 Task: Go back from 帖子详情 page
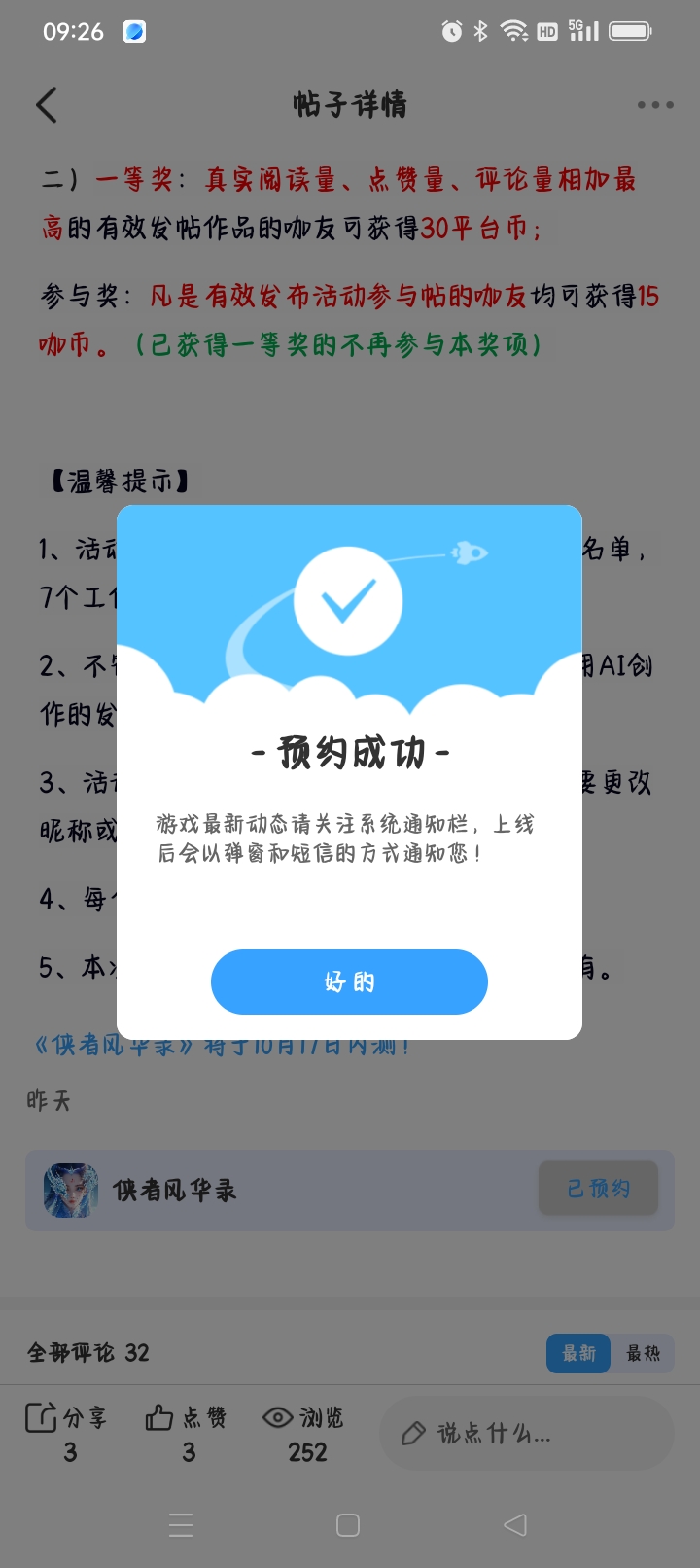(47, 105)
